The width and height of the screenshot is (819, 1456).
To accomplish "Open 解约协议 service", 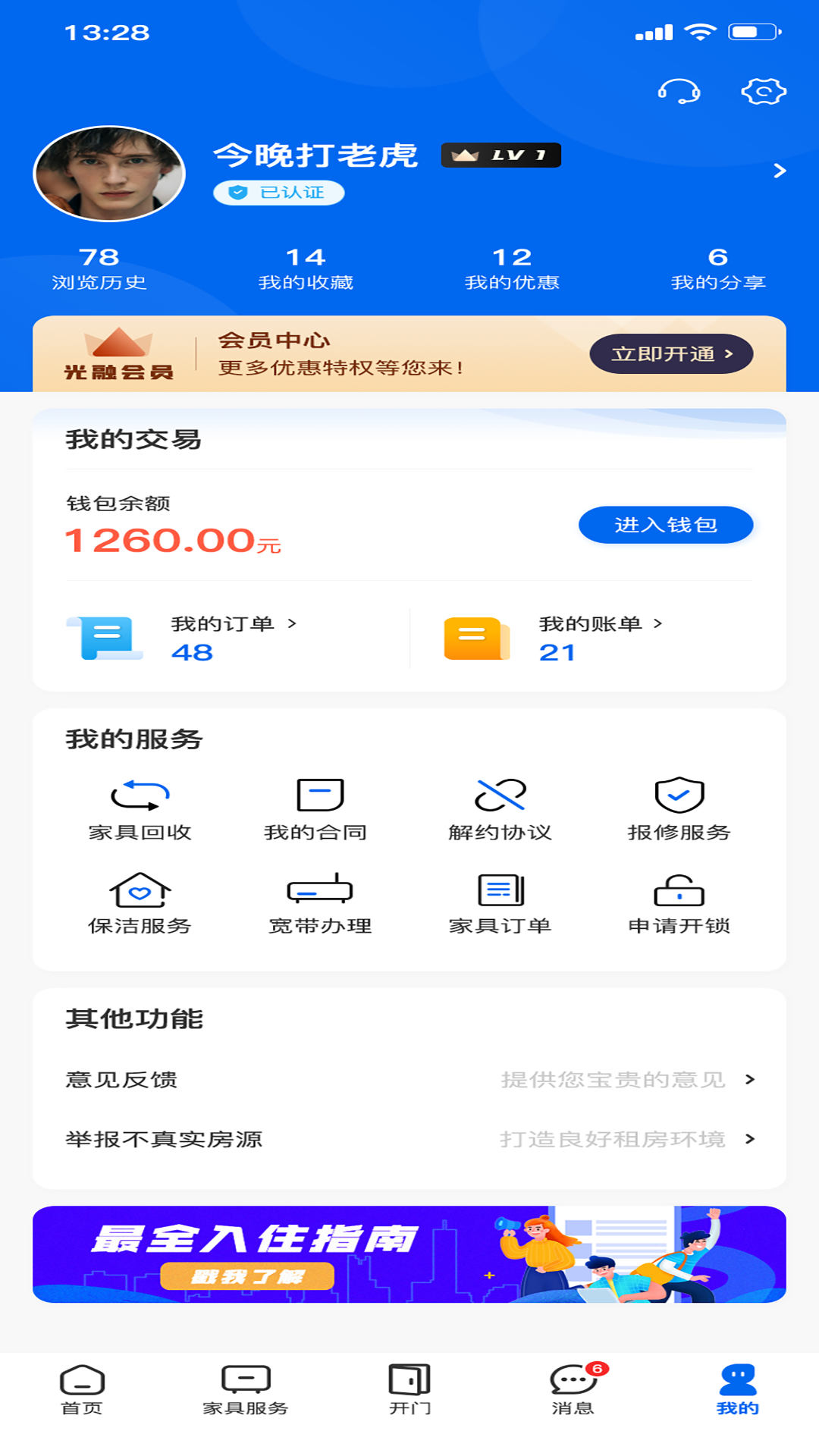I will (x=500, y=809).
